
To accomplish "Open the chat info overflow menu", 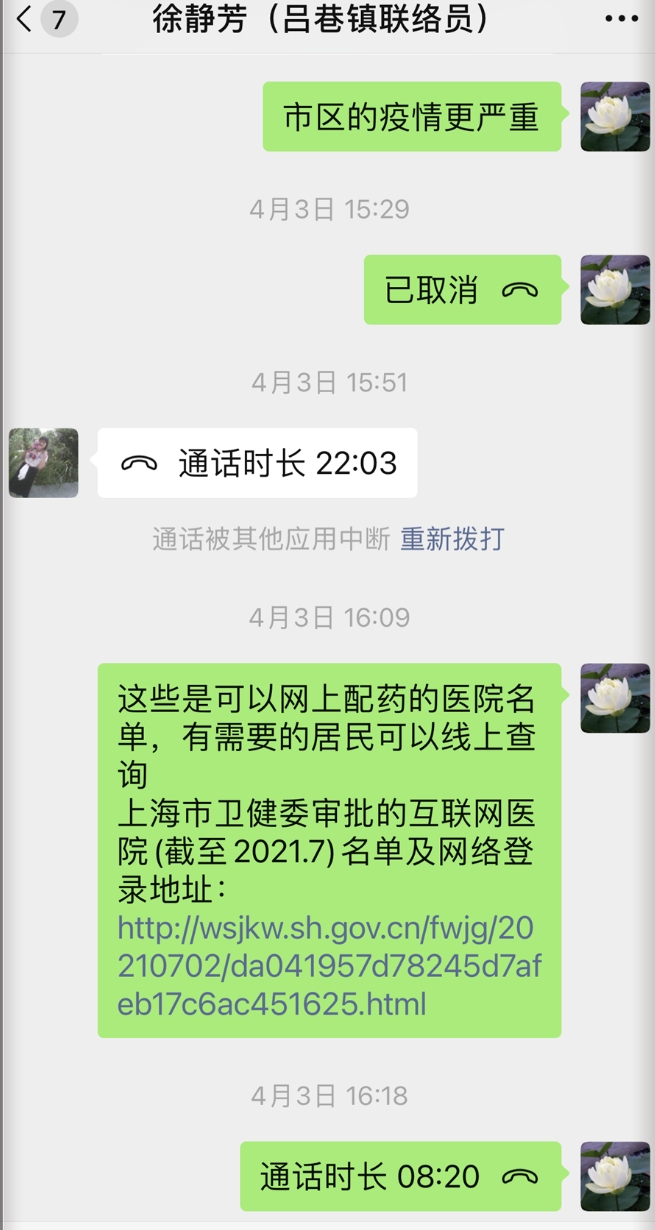I will coord(623,19).
